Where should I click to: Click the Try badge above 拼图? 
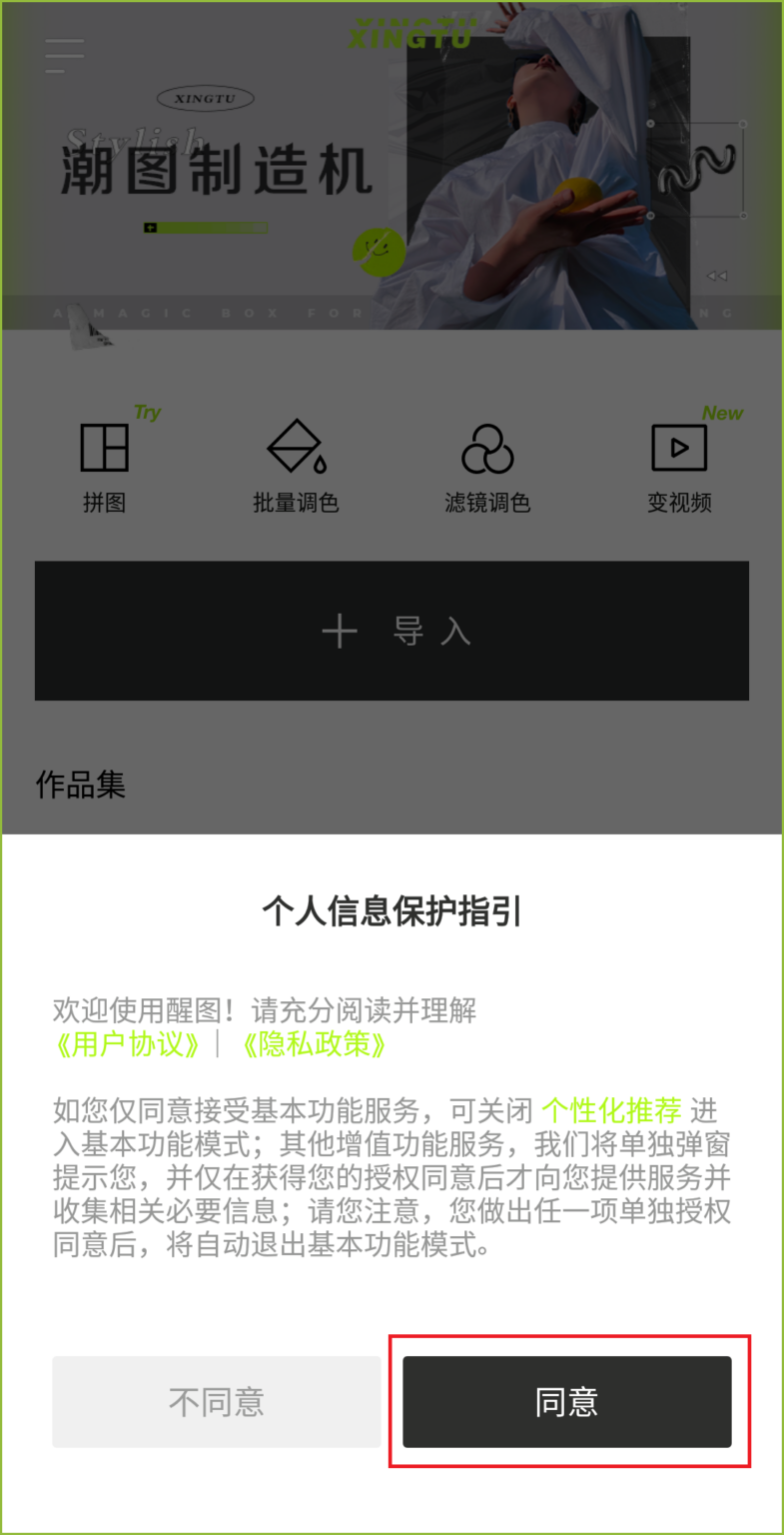147,411
